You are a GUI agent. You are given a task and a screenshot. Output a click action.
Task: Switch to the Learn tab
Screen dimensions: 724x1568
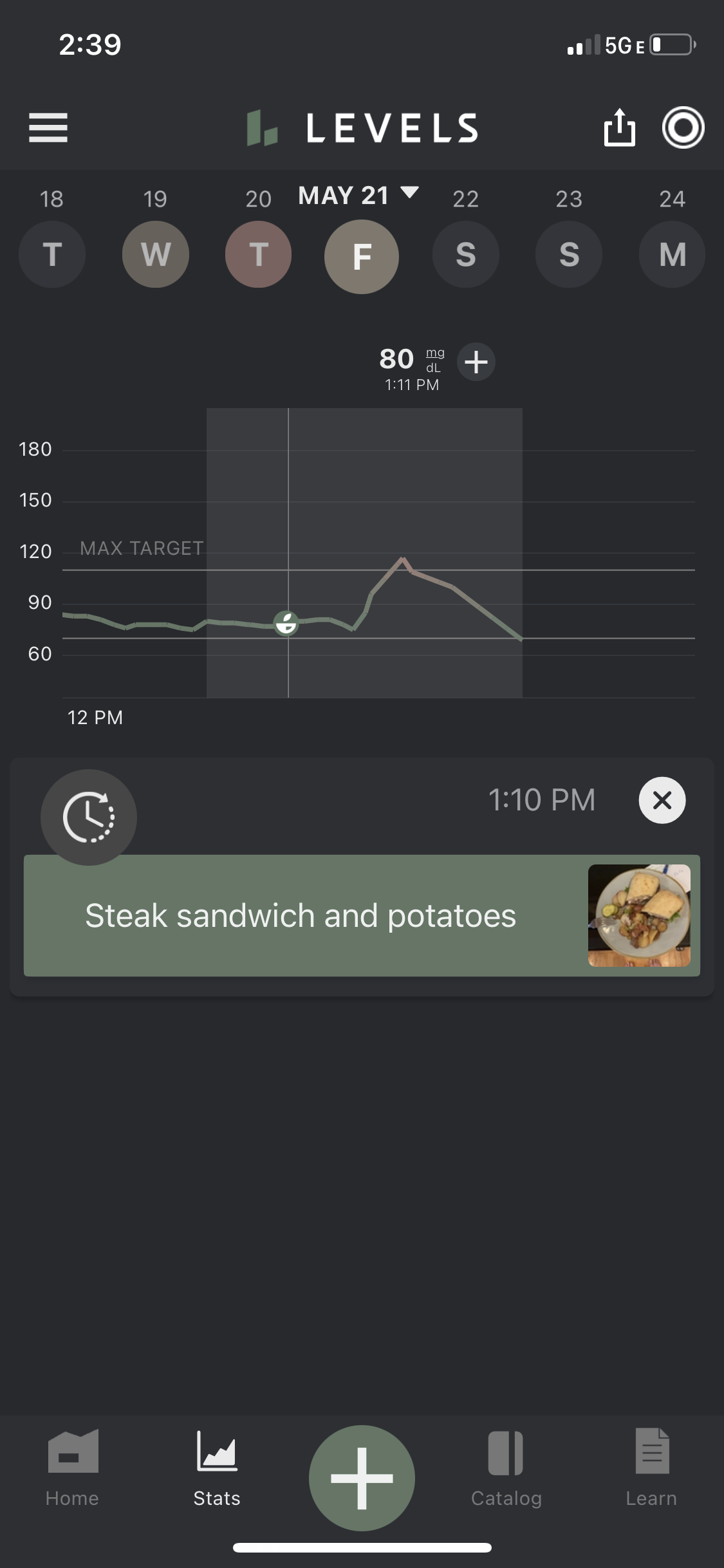pyautogui.click(x=651, y=1469)
